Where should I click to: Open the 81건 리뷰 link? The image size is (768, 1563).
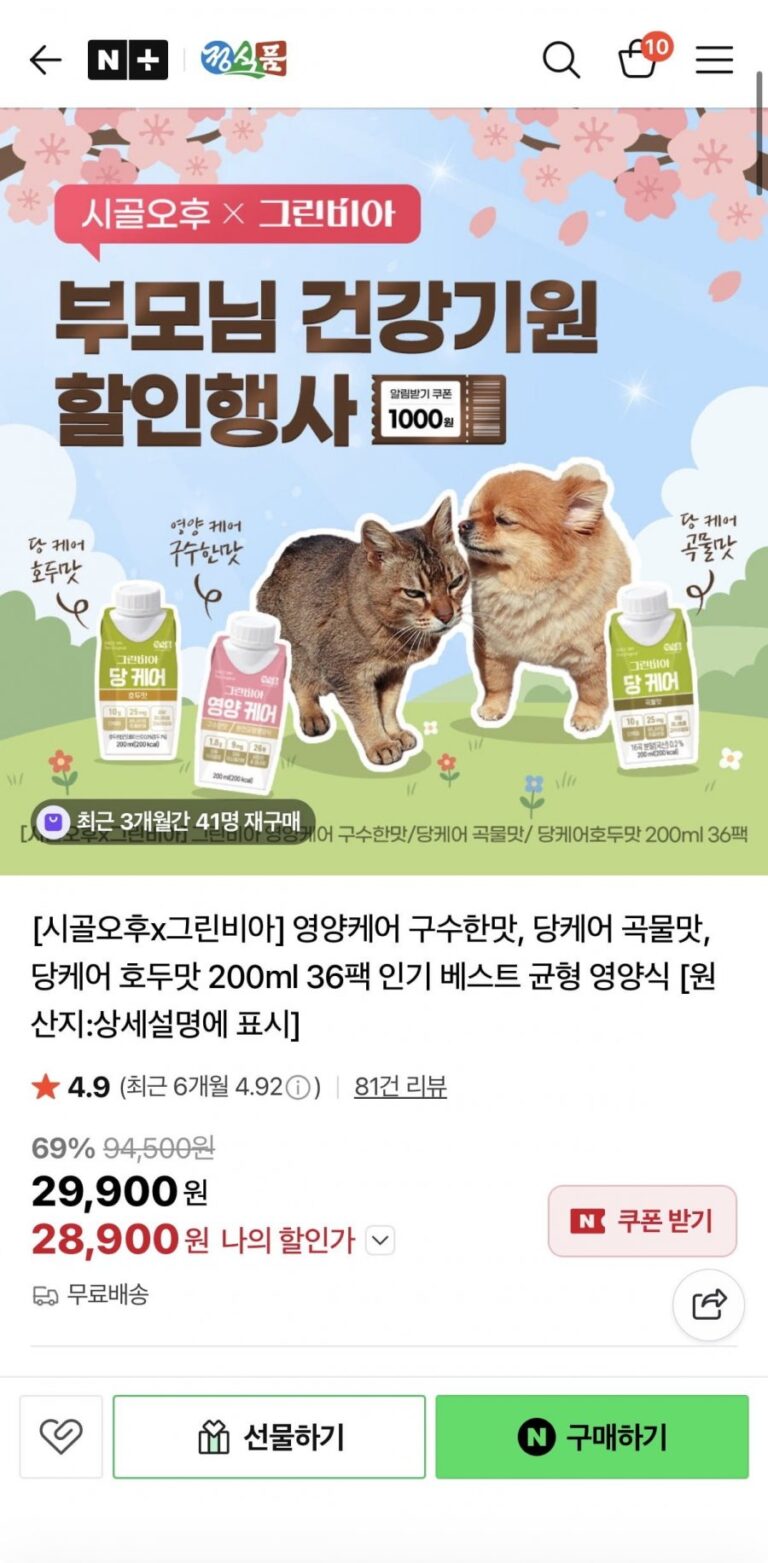point(400,1087)
